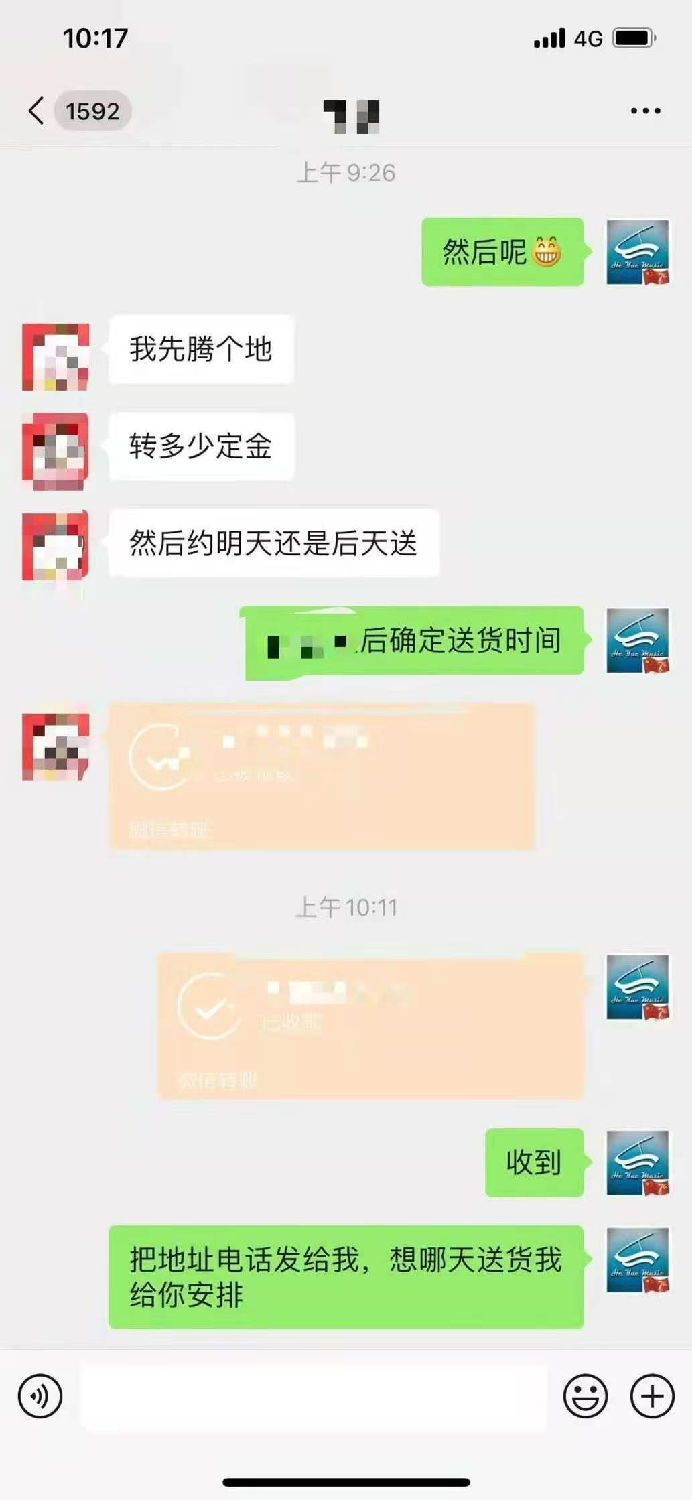Tap the message text input field

coord(313,1396)
